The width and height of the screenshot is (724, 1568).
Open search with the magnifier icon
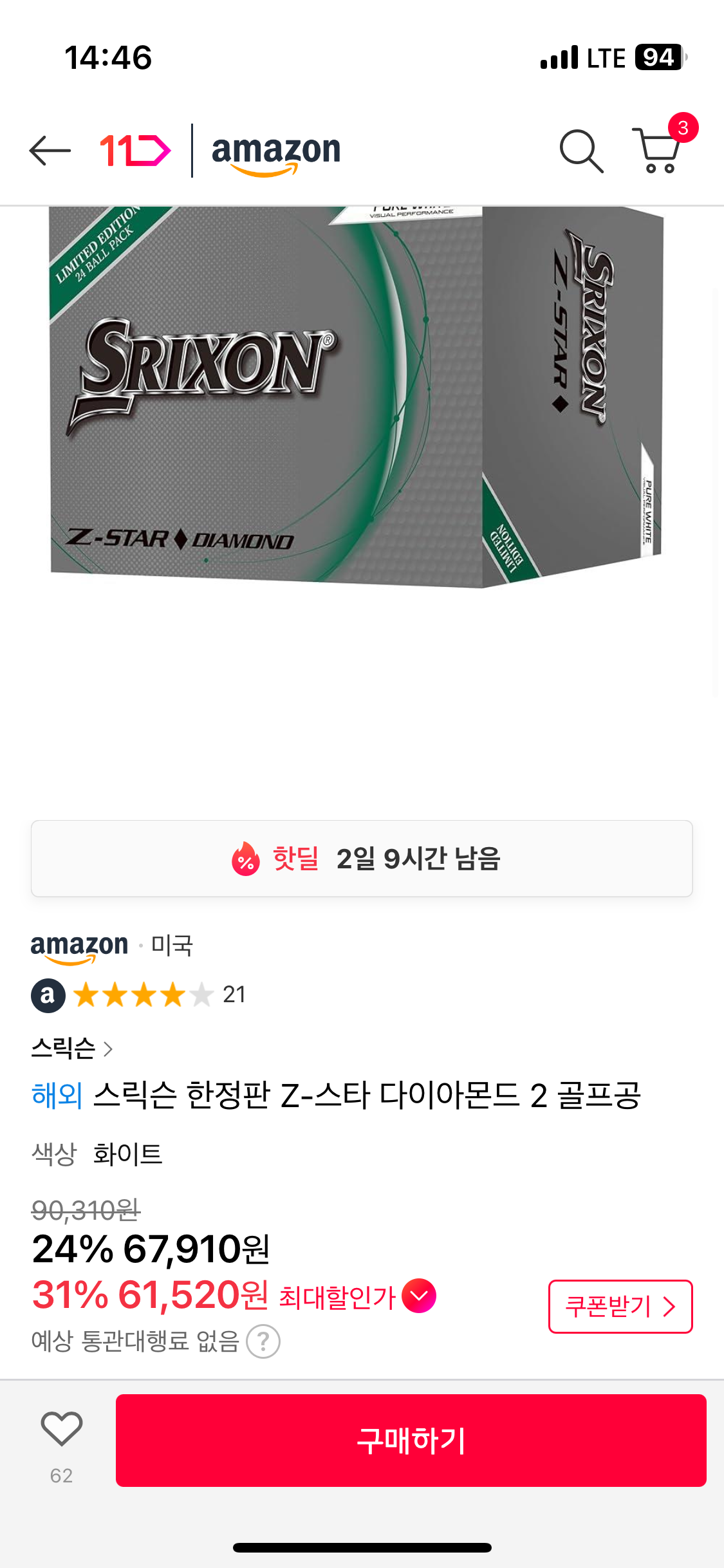tap(581, 151)
